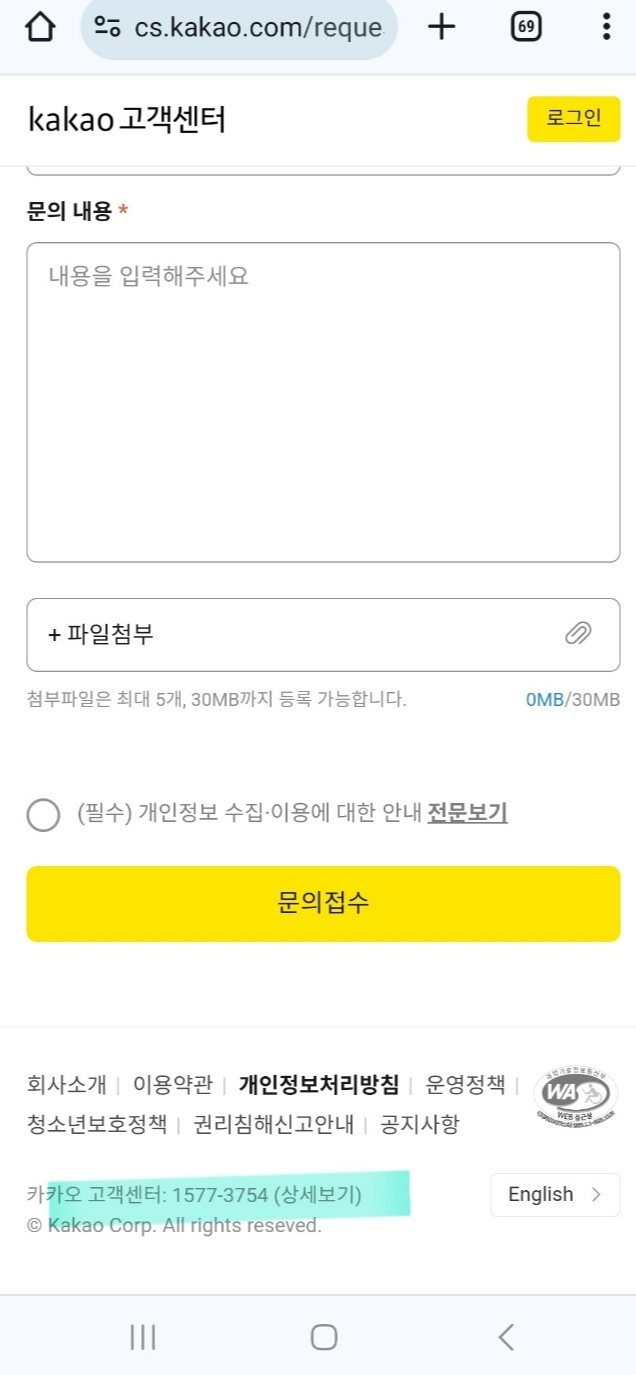Open the browser home page

(39, 27)
